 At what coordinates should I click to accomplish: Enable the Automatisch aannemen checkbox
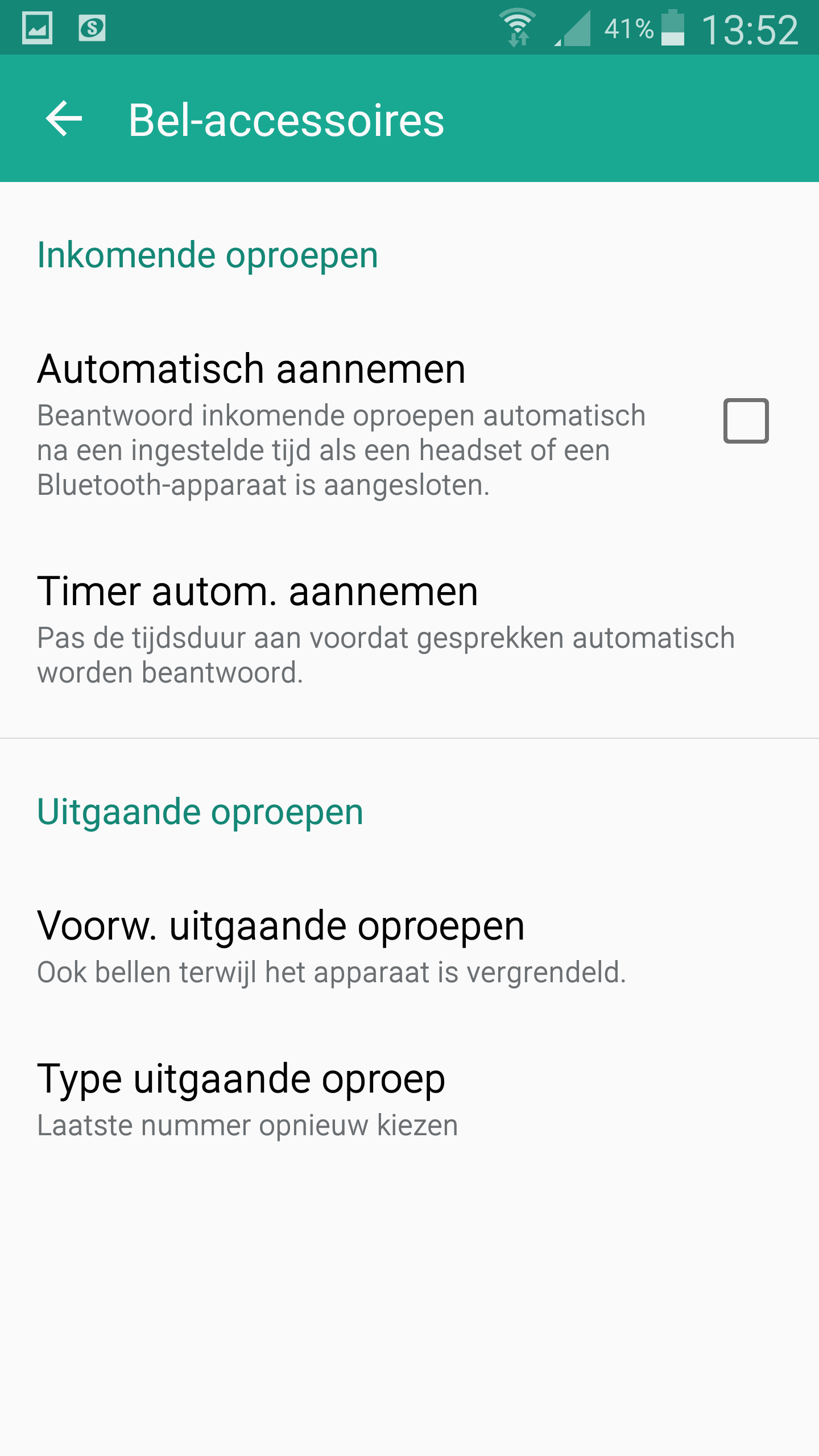pyautogui.click(x=746, y=421)
